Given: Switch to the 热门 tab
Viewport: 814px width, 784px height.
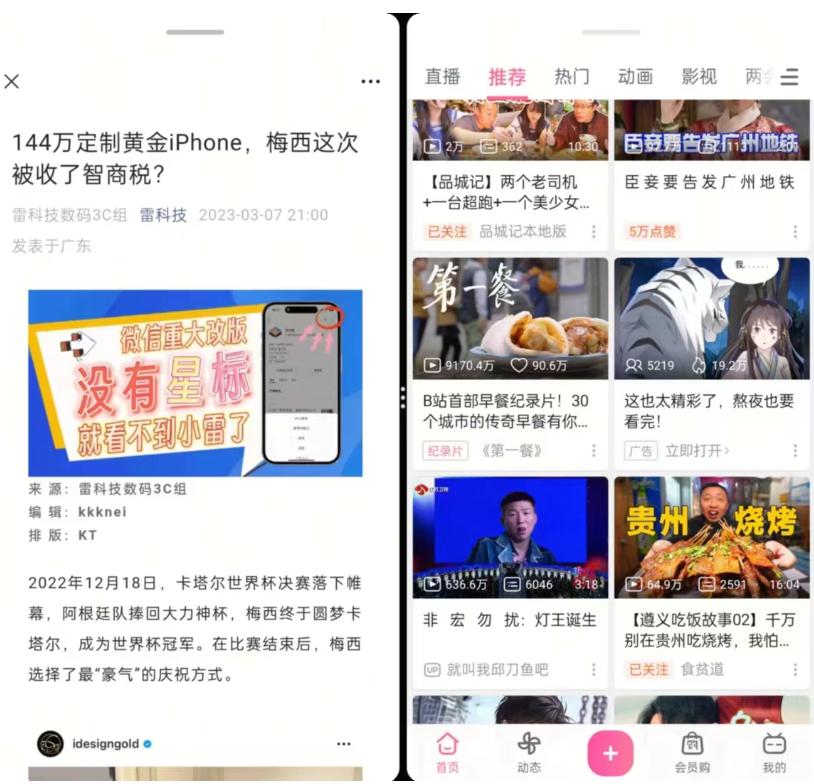Looking at the screenshot, I should 572,77.
